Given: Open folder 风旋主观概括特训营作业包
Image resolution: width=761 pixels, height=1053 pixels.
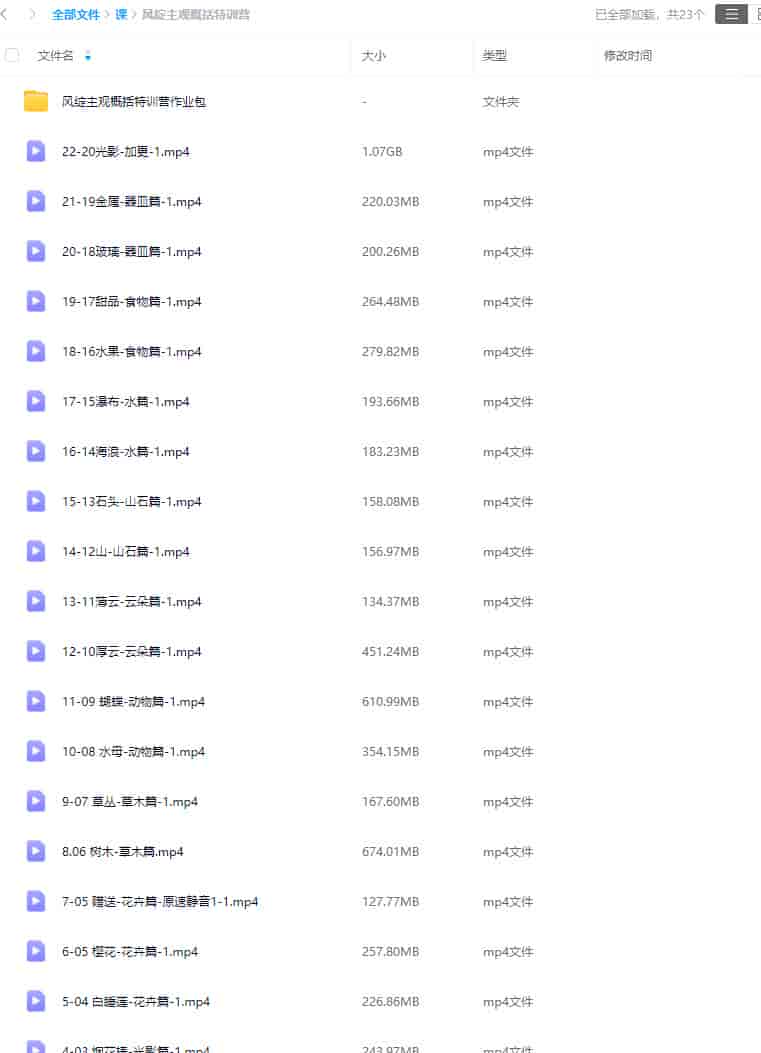Looking at the screenshot, I should [134, 102].
